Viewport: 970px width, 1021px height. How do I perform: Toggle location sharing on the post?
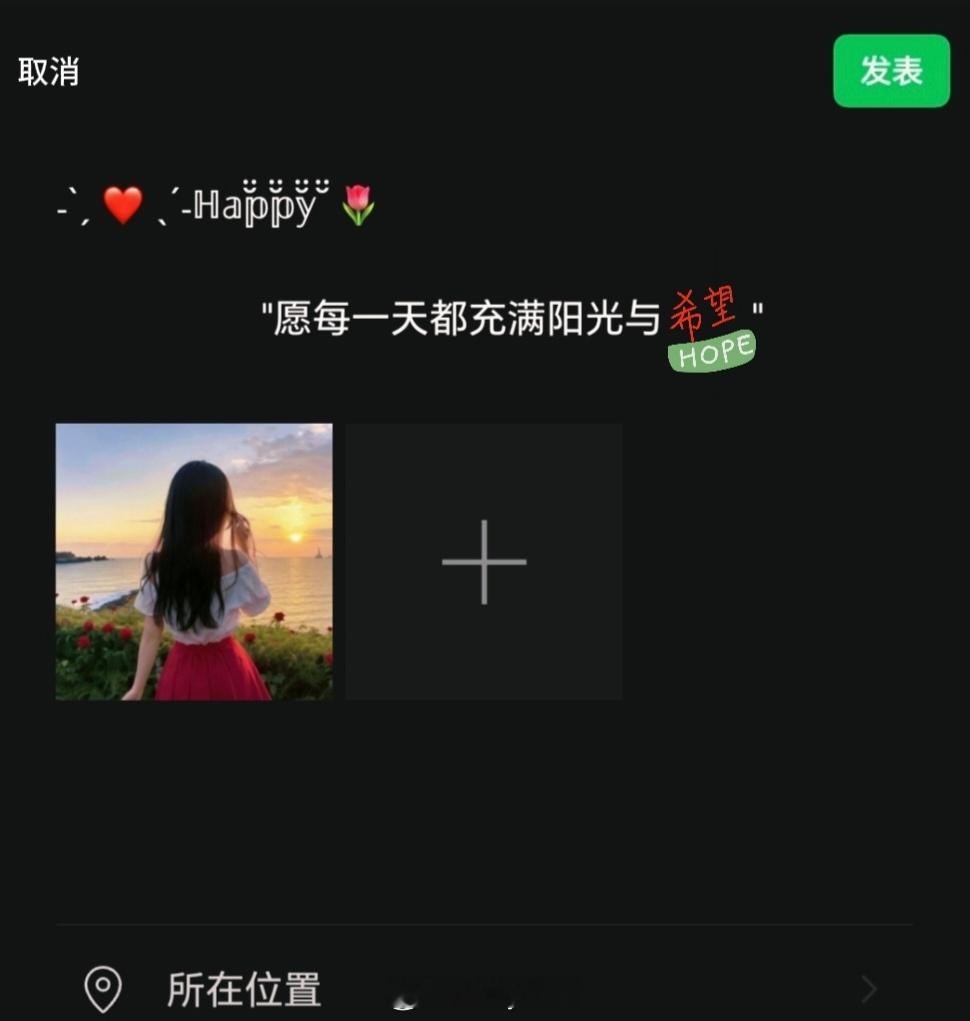(485, 988)
